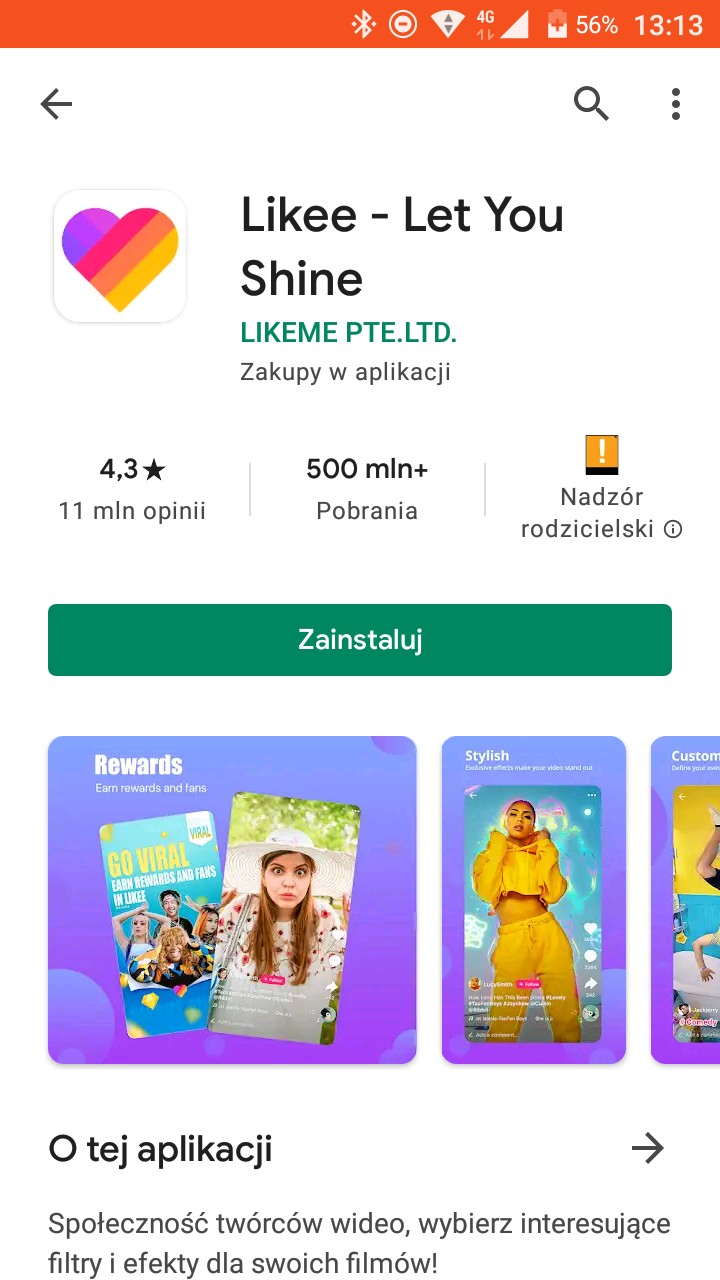The width and height of the screenshot is (720, 1280).
Task: Go back using the top arrow
Action: 56,104
